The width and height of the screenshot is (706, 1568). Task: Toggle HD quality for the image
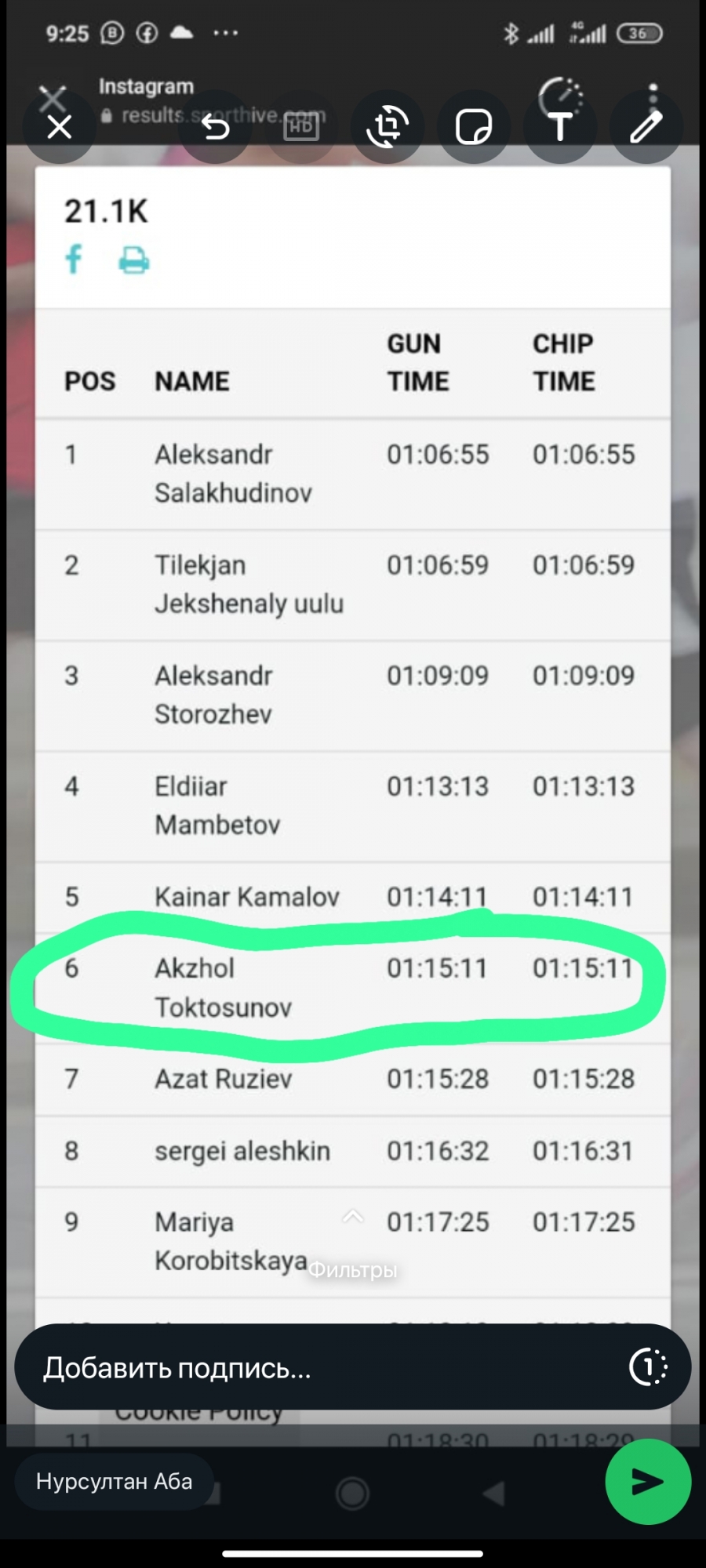click(301, 127)
